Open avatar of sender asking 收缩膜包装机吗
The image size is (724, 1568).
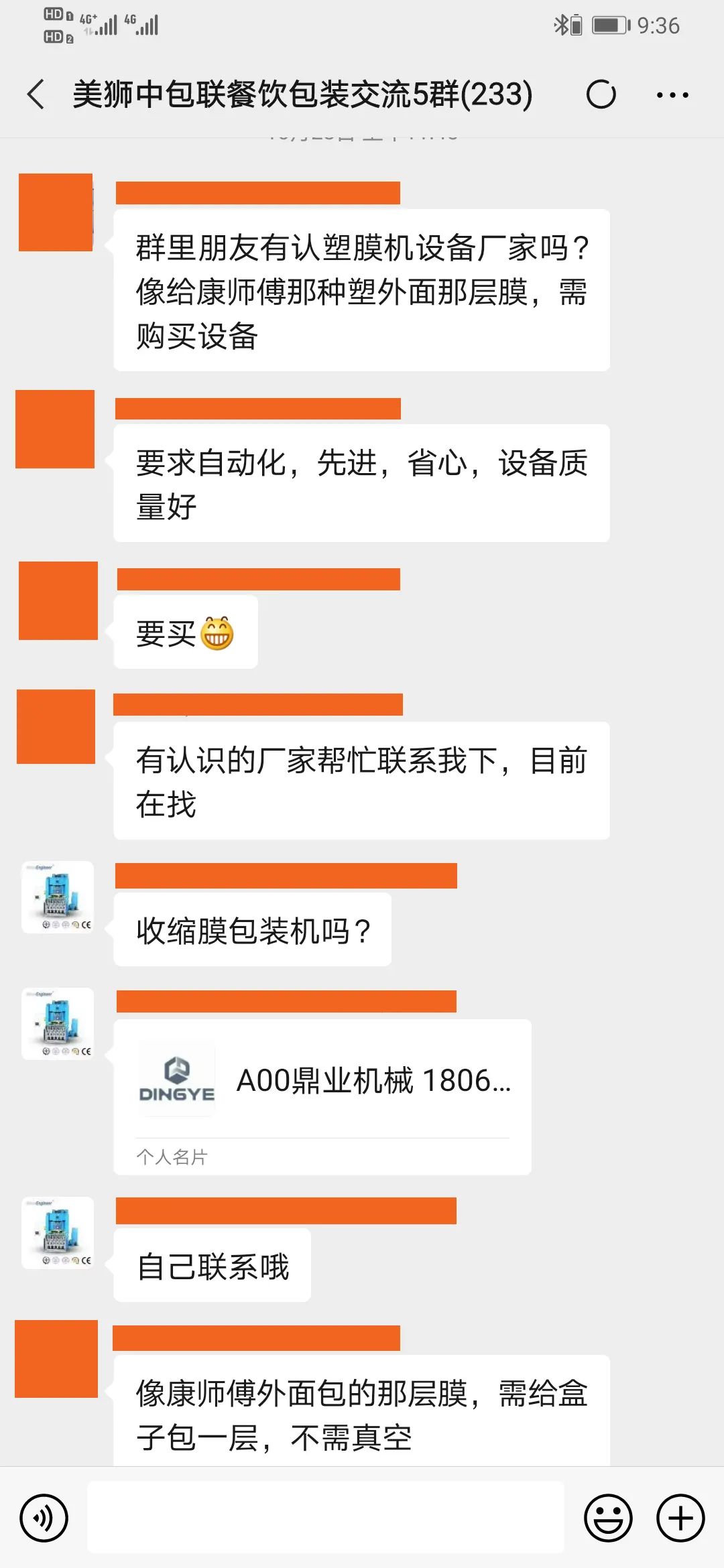coord(58,897)
